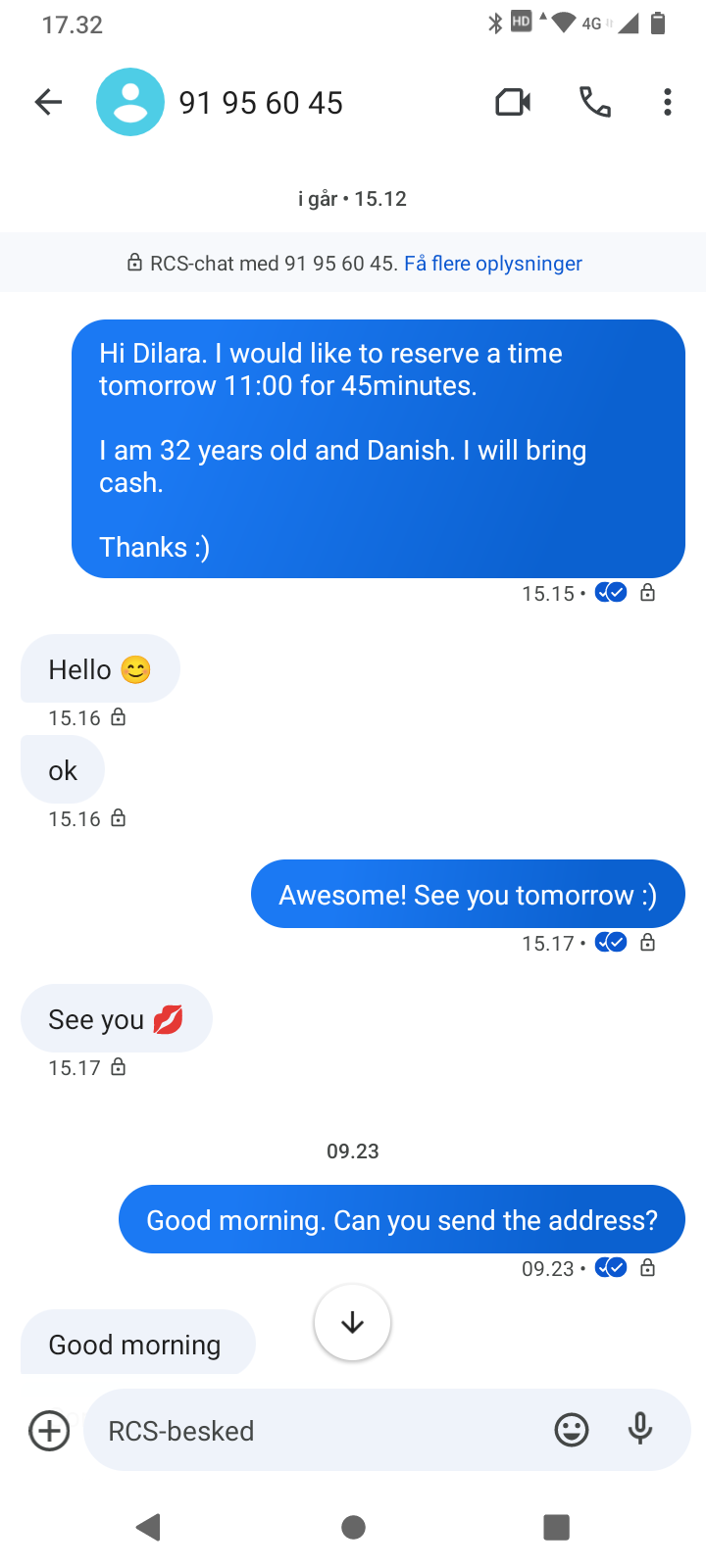Open the plus attachment menu
The width and height of the screenshot is (706, 1568).
pos(49,1431)
